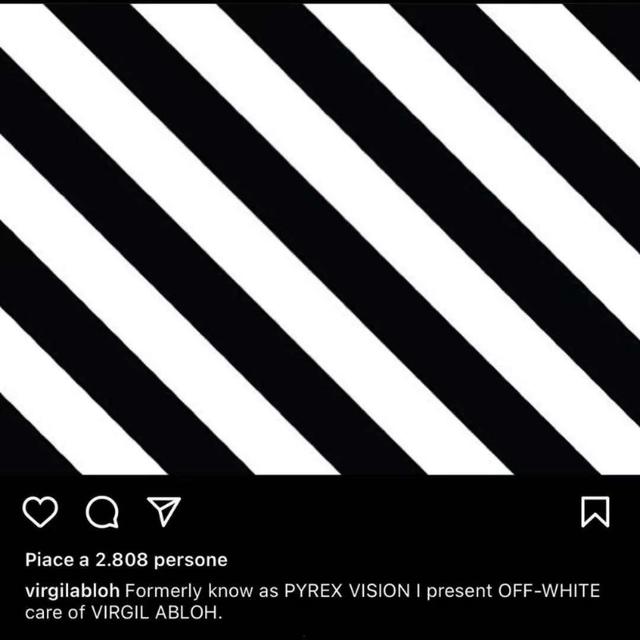
Task: Open comments on this post
Action: tap(100, 513)
